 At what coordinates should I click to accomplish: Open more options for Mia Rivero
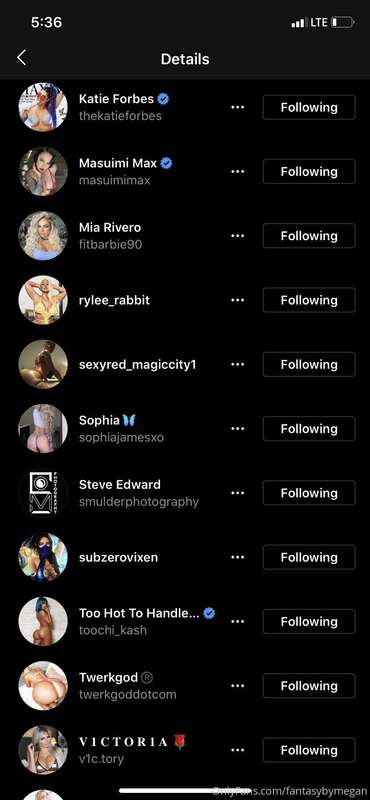pos(237,236)
